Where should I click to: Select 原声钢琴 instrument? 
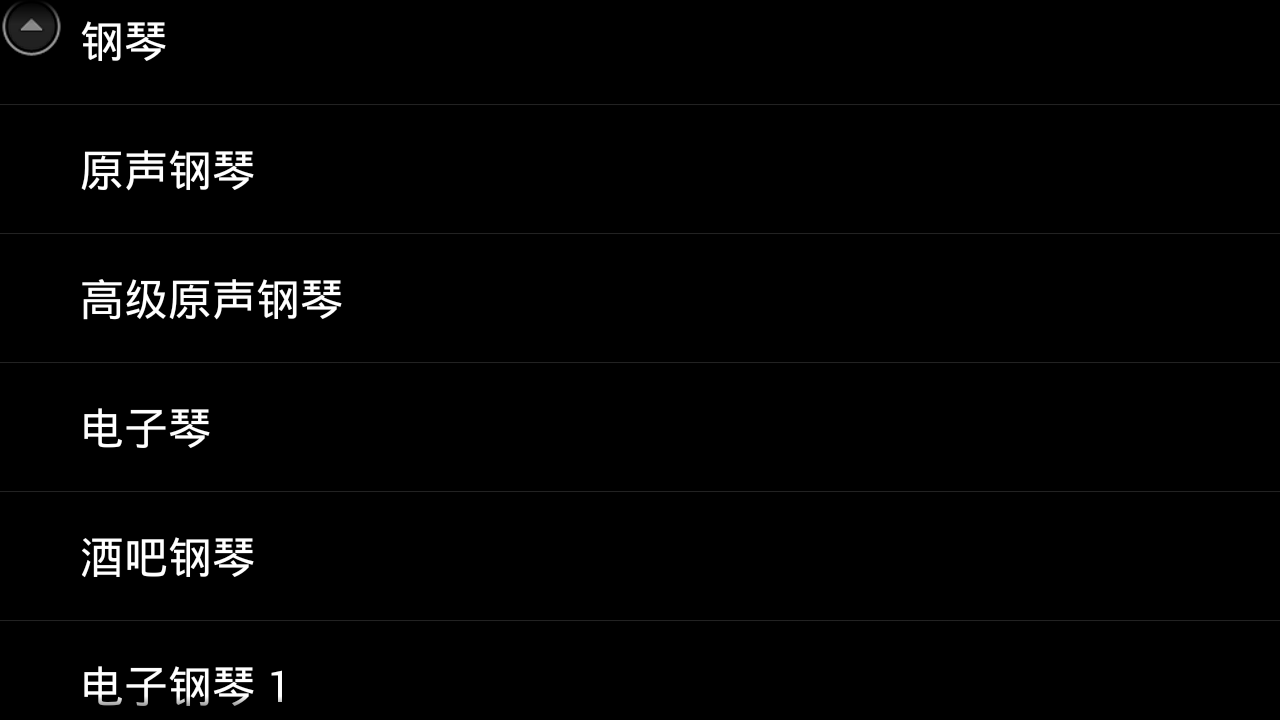tap(168, 170)
